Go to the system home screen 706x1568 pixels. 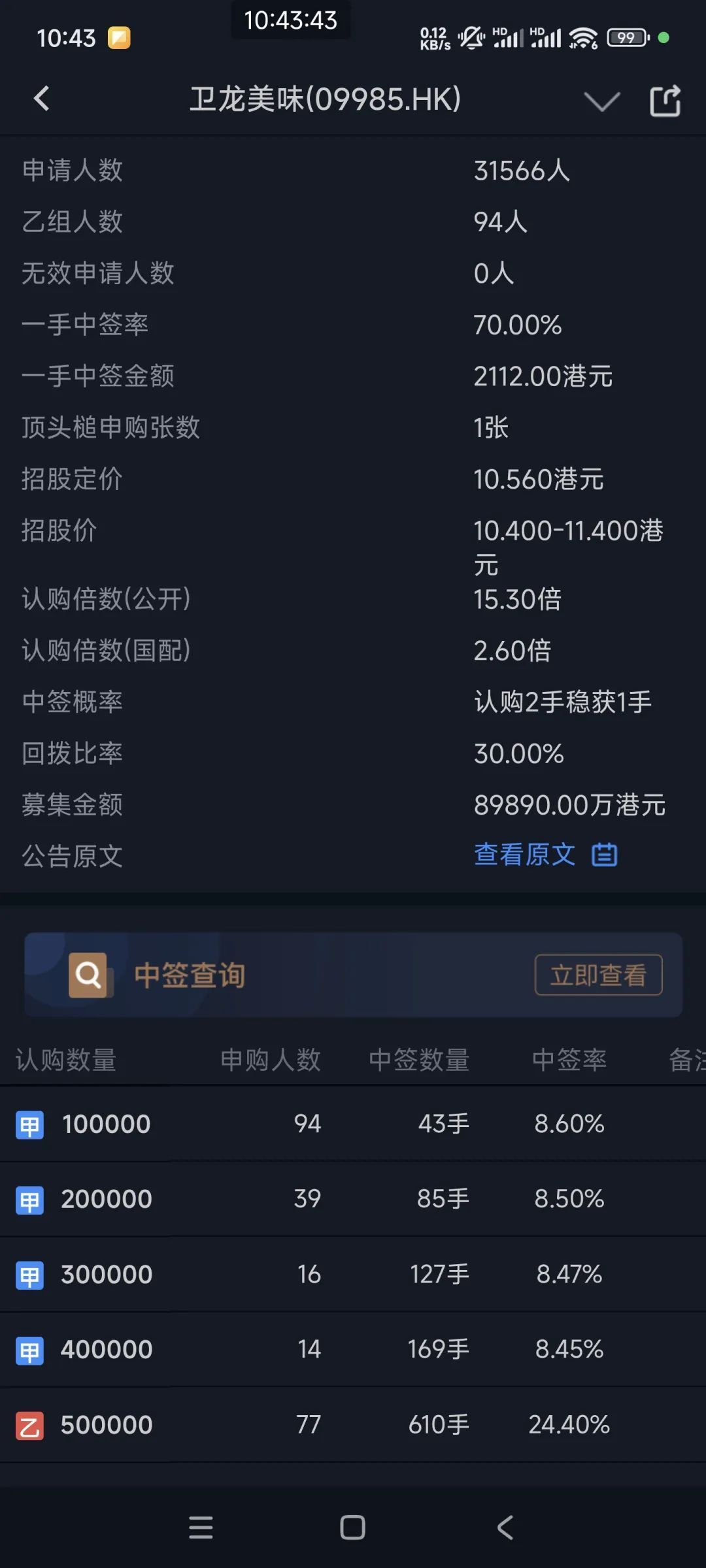tap(353, 1527)
